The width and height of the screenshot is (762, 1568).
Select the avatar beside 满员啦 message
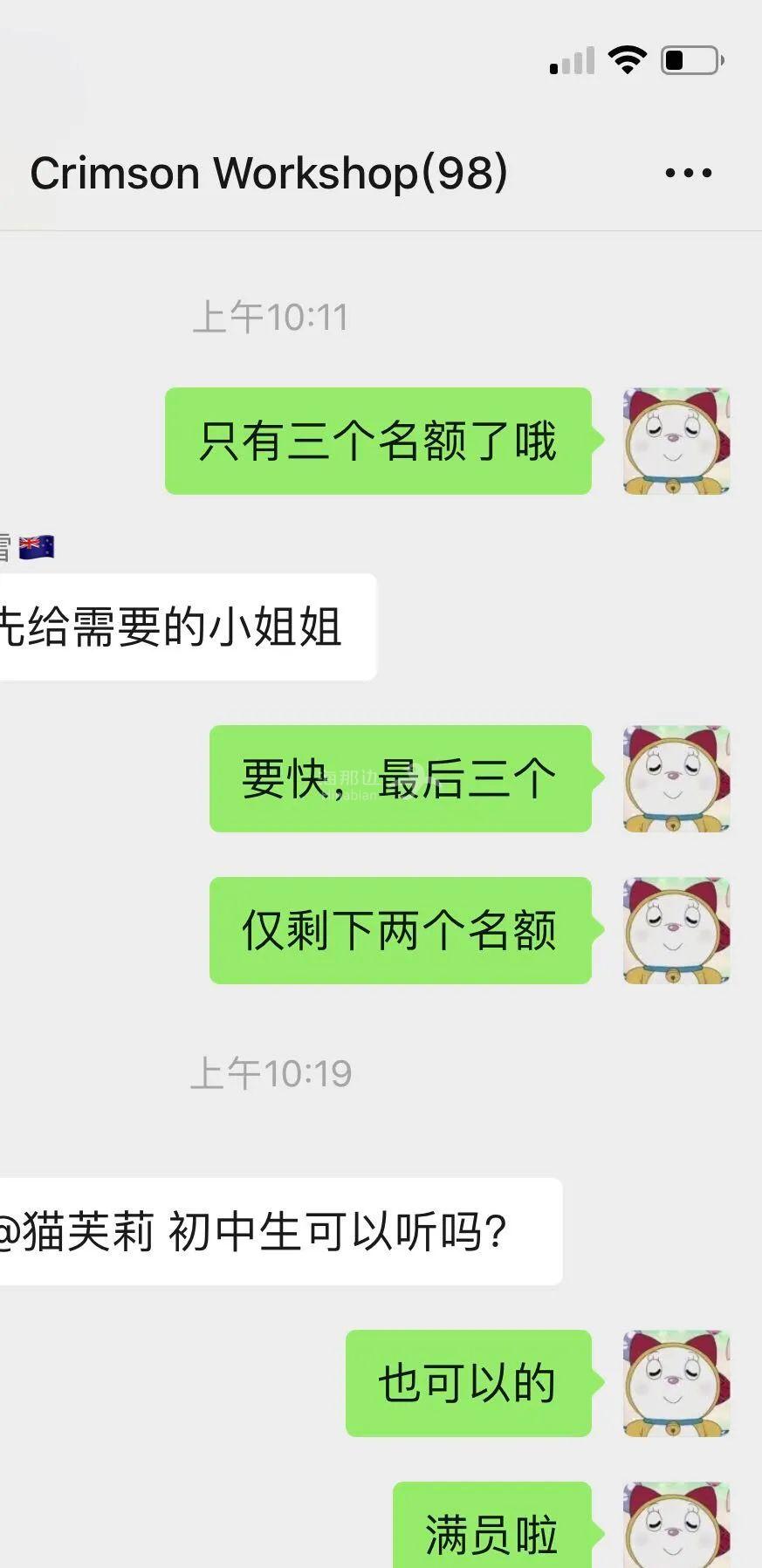[x=676, y=1527]
